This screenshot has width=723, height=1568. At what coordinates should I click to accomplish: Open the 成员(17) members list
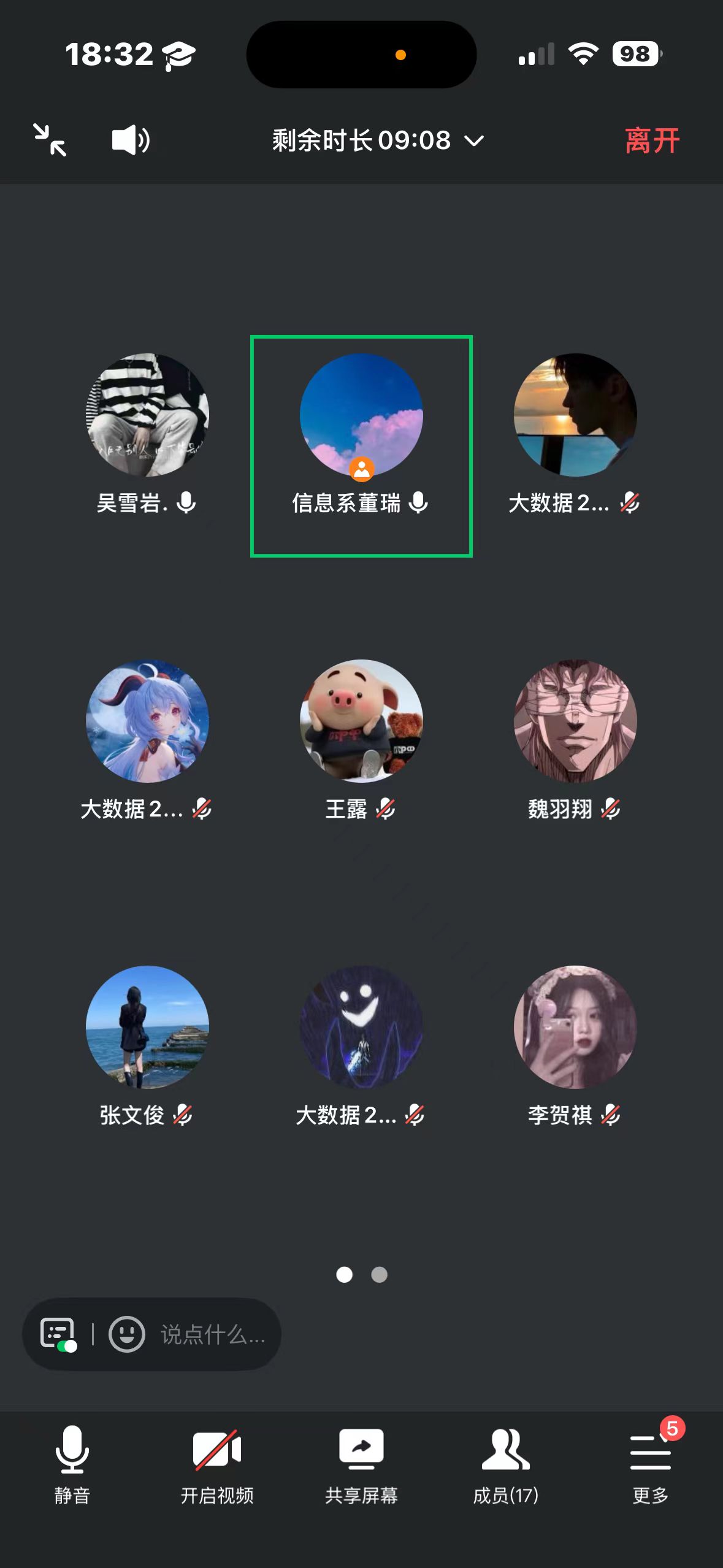(x=505, y=1465)
